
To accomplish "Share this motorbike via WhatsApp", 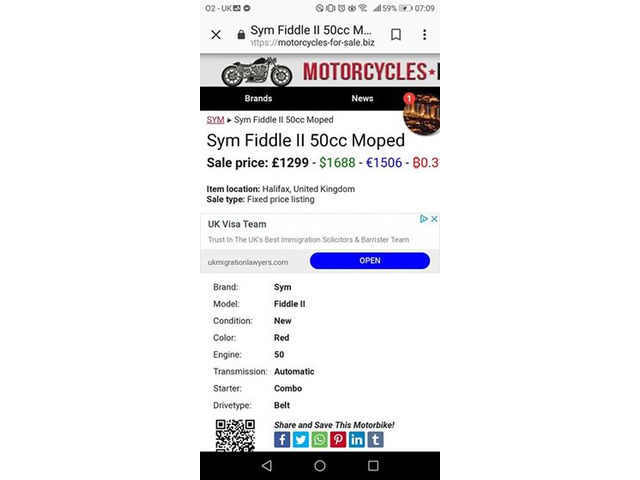I will (319, 439).
